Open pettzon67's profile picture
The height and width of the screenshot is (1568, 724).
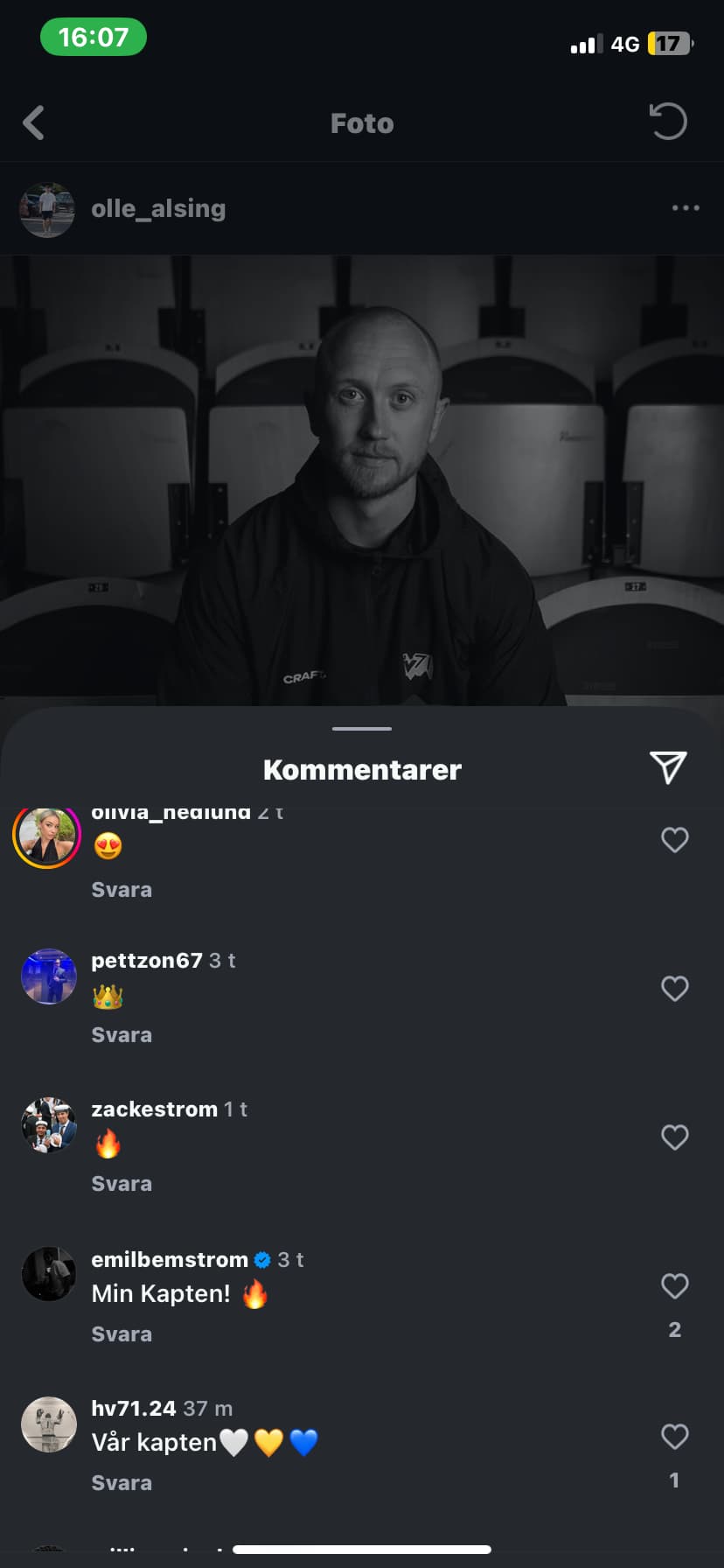click(x=49, y=976)
